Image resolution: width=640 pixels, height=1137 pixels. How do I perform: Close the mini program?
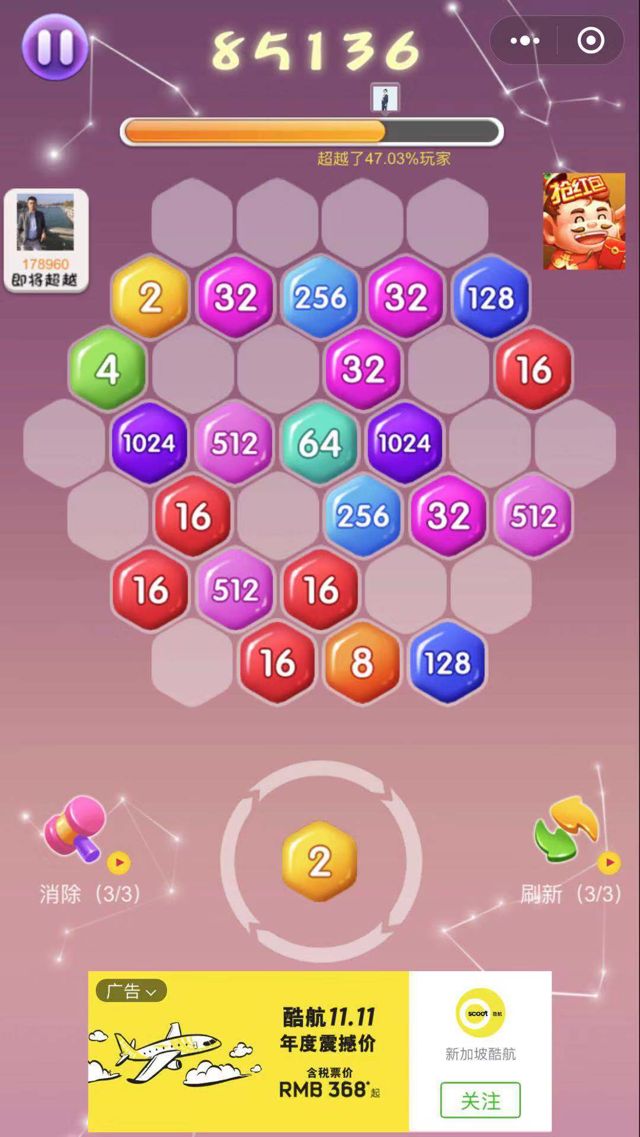591,41
